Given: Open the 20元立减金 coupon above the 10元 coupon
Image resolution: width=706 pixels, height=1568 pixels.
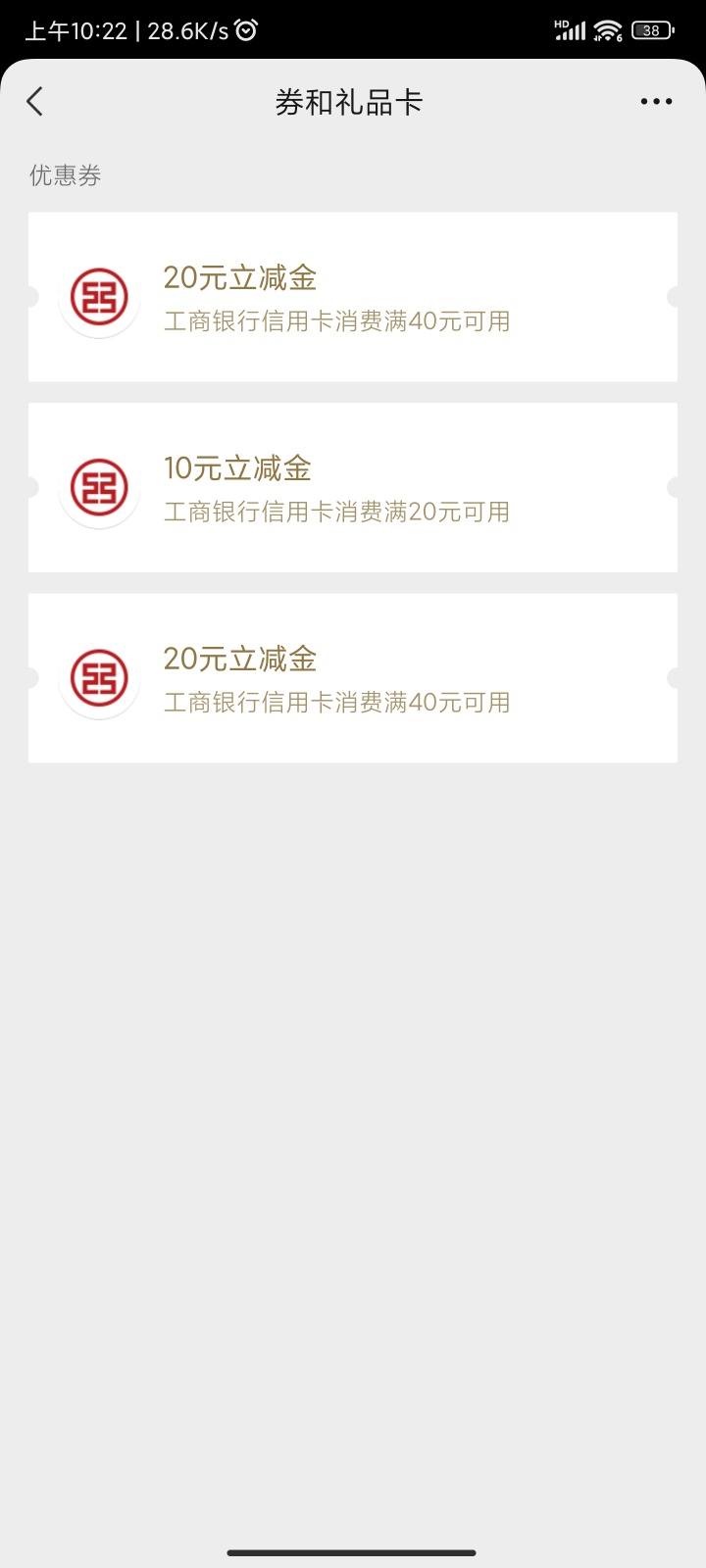Looking at the screenshot, I should click(x=353, y=297).
